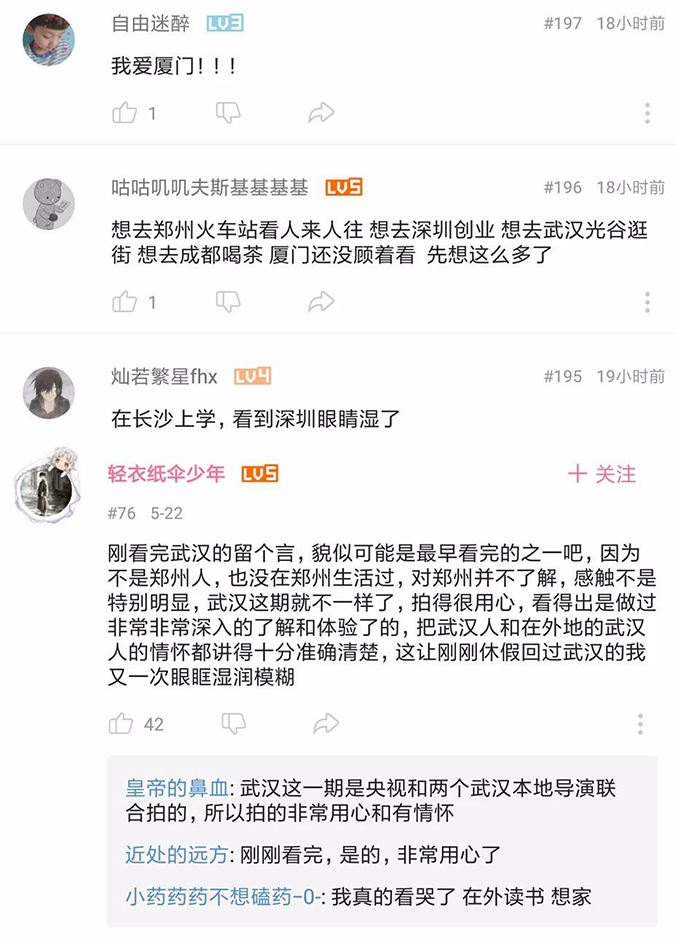Viewport: 677px width, 937px height.
Task: Like 自由迷醉's comment about 厦门
Action: point(125,113)
